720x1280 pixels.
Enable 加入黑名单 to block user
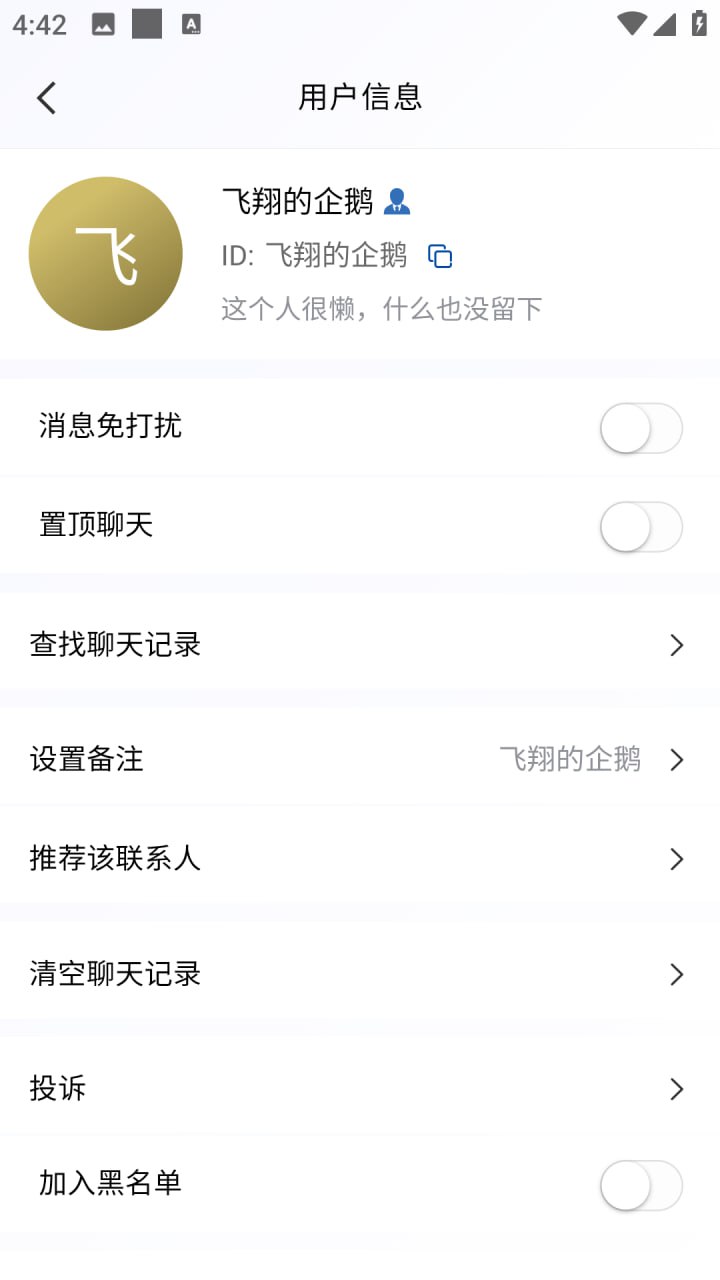click(x=641, y=1185)
